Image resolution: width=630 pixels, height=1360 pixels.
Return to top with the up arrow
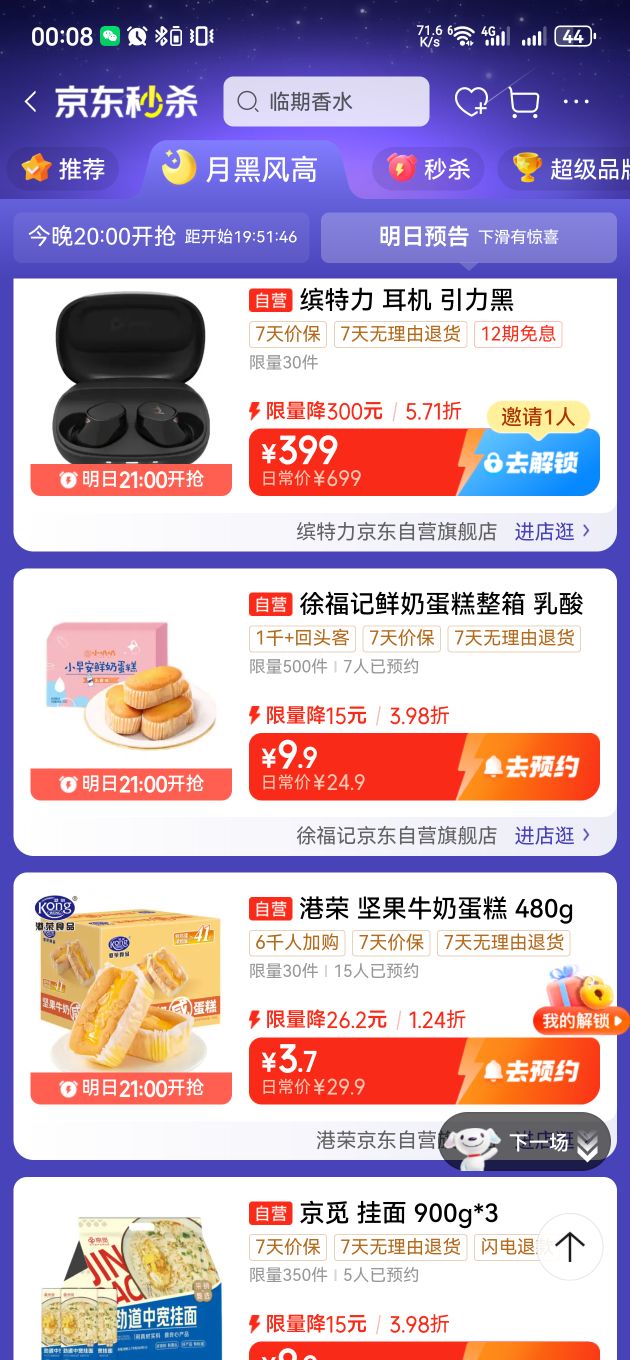tap(570, 1246)
